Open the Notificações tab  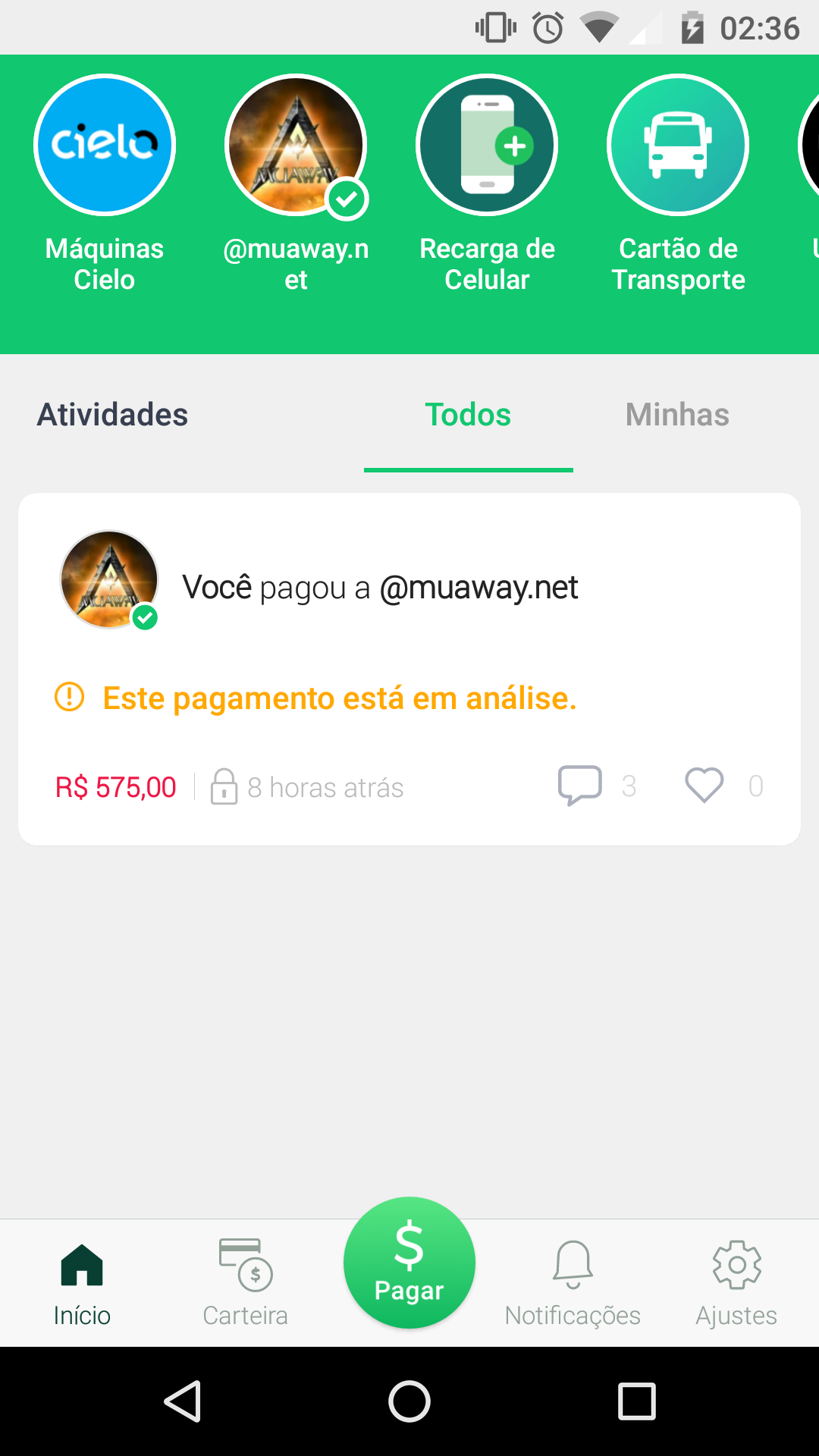coord(573,1282)
